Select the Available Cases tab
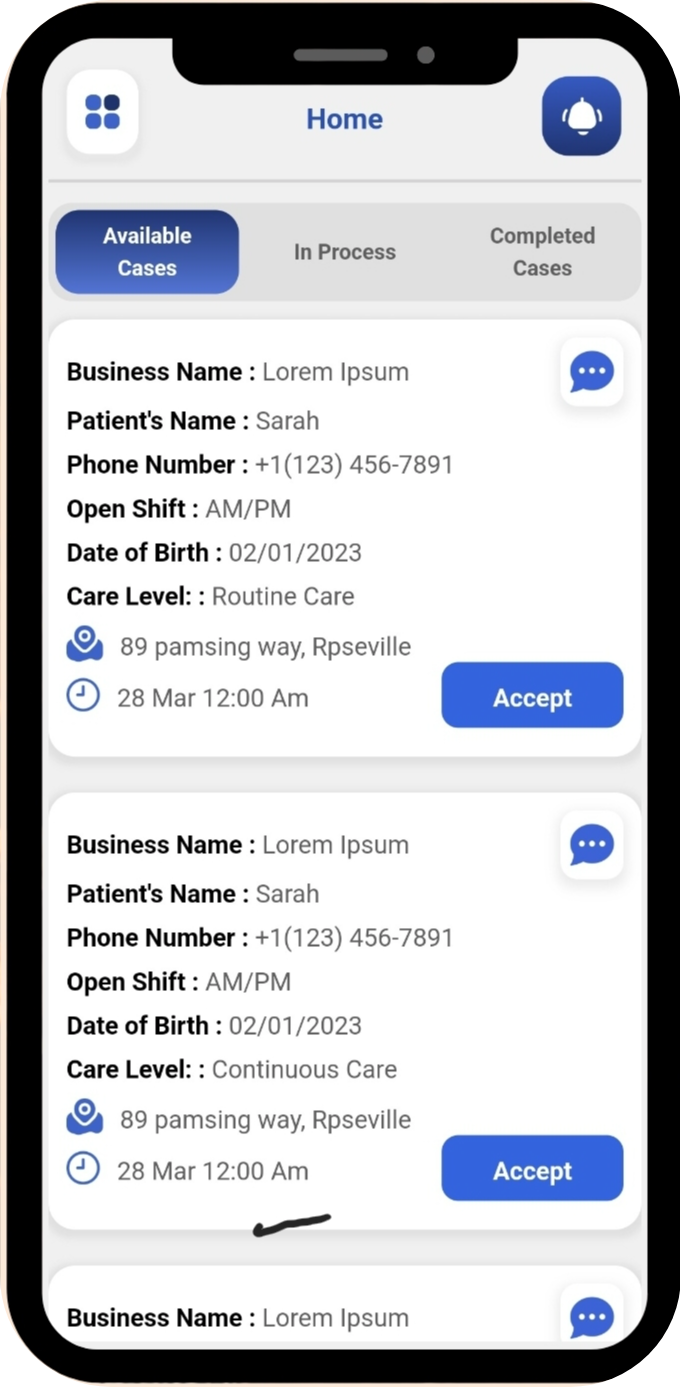This screenshot has width=681, height=1387. pos(147,252)
